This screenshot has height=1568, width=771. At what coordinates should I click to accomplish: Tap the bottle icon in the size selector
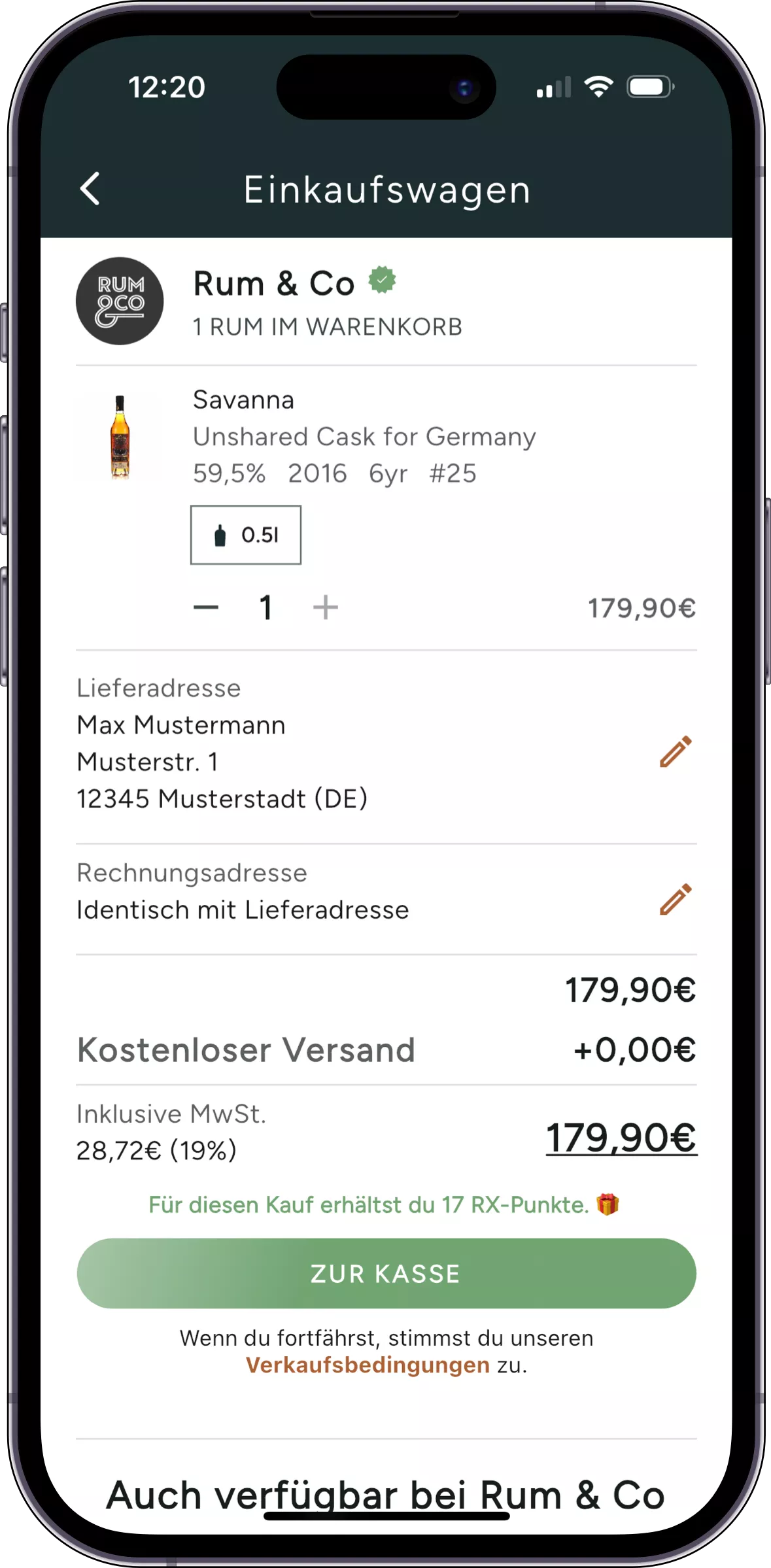(x=220, y=534)
